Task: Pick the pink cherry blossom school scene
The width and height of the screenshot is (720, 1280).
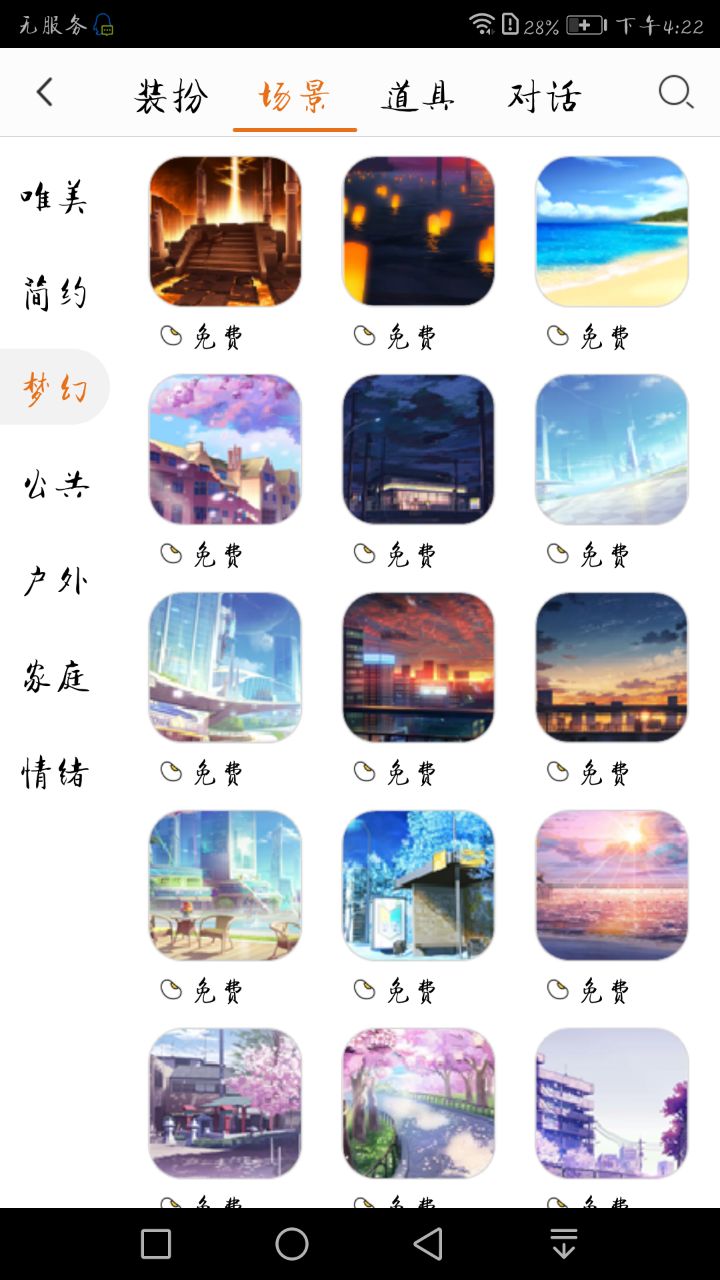Action: tap(225, 449)
